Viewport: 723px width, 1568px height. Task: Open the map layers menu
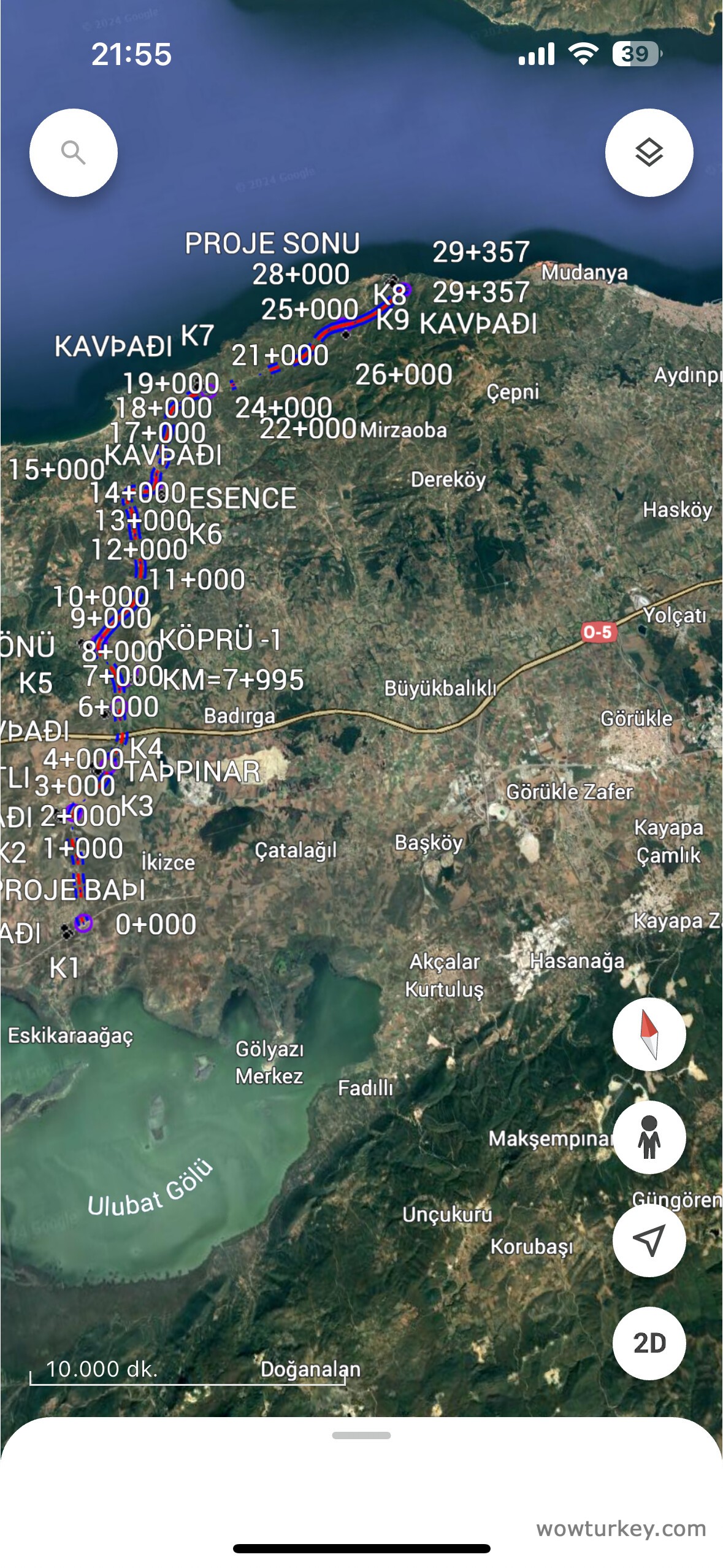tap(649, 153)
